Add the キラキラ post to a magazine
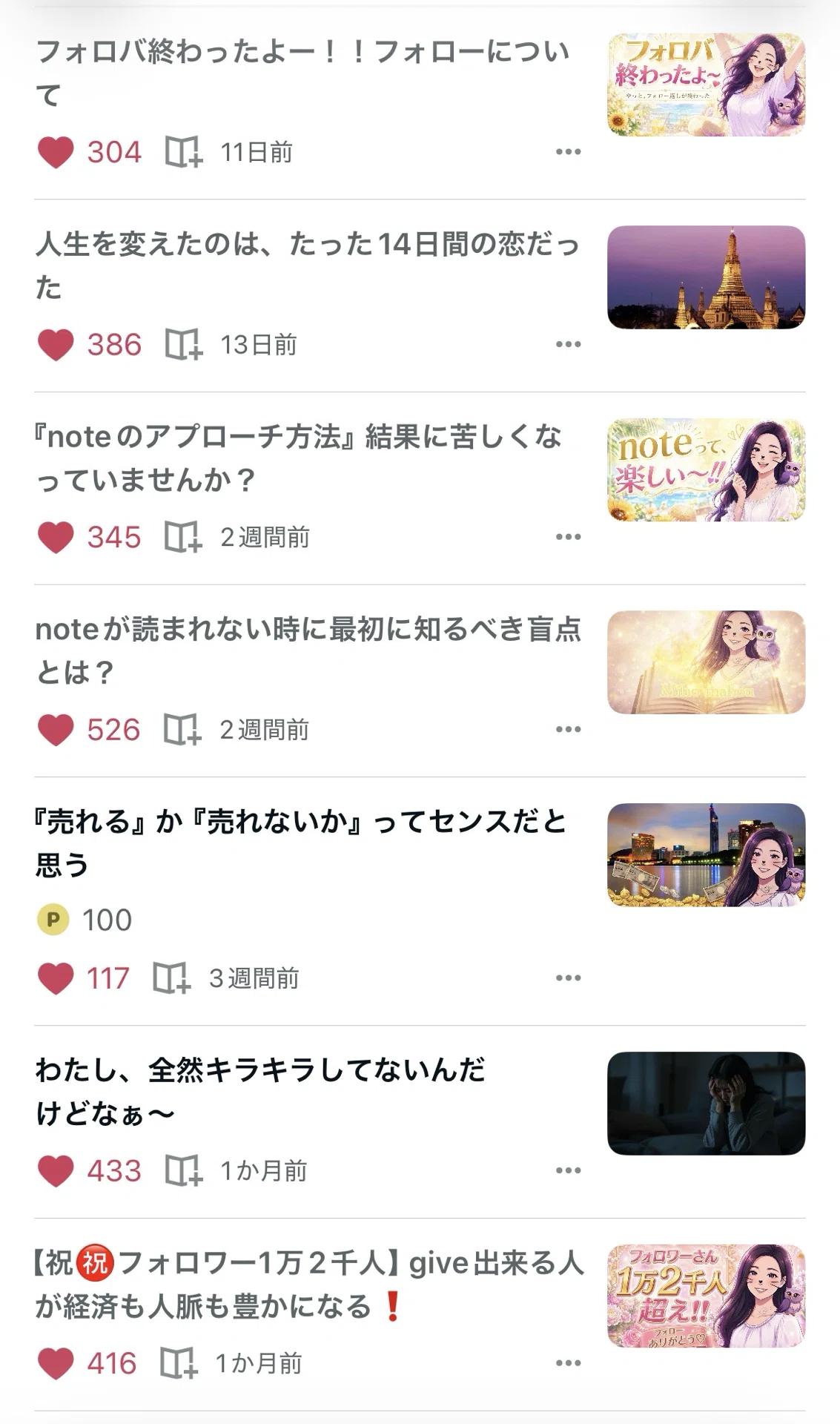The height and width of the screenshot is (1424, 840). tap(183, 1170)
